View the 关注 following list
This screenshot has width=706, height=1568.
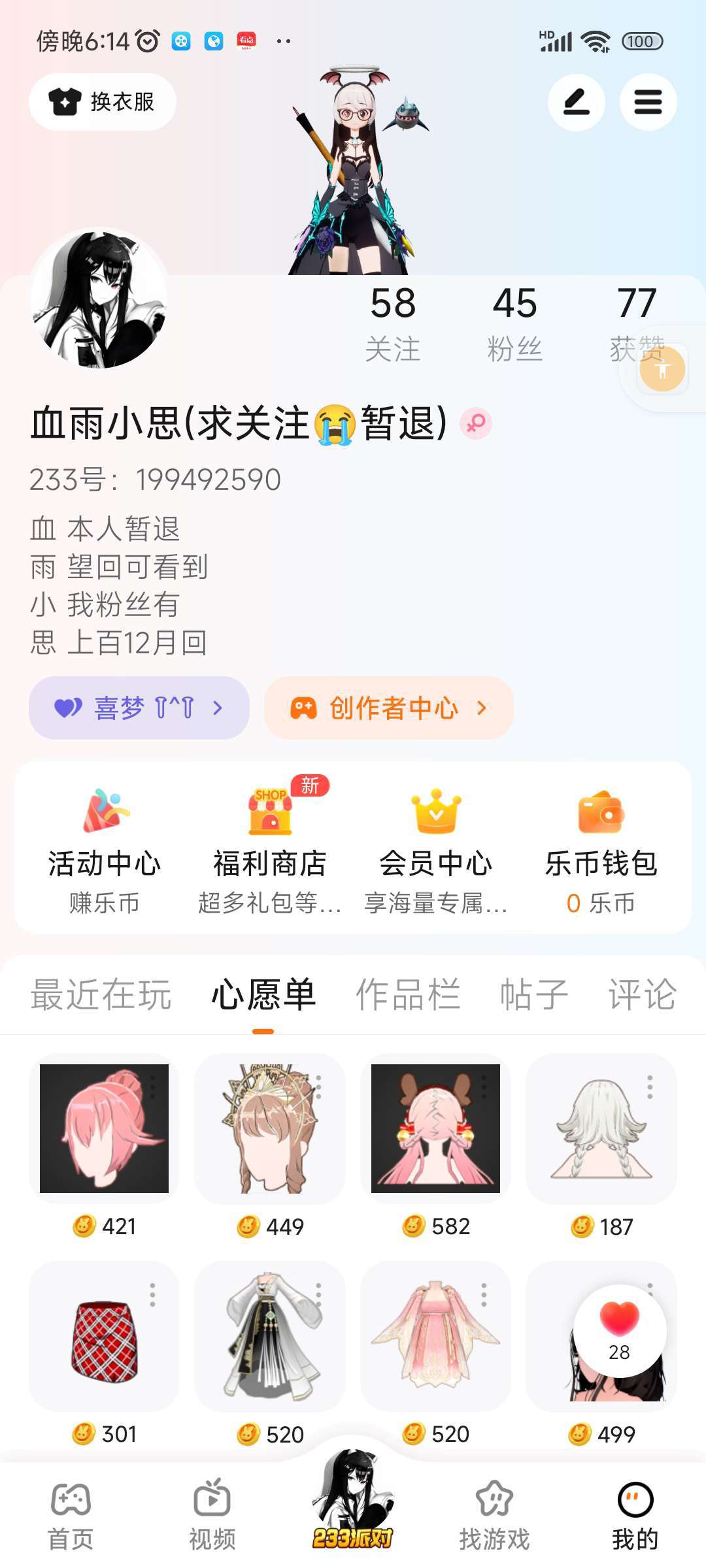point(393,323)
